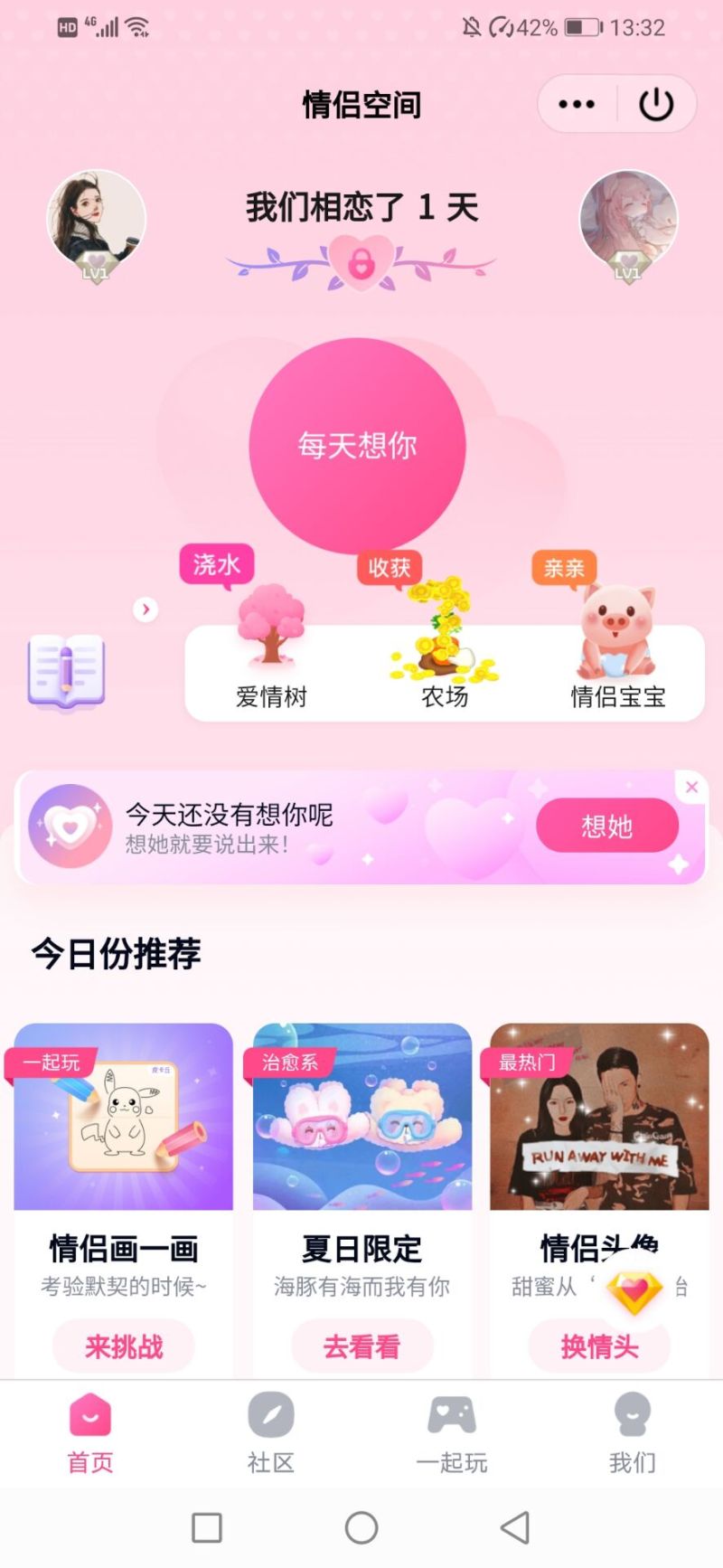
Task: Open partner's avatar on the right
Action: tap(627, 220)
